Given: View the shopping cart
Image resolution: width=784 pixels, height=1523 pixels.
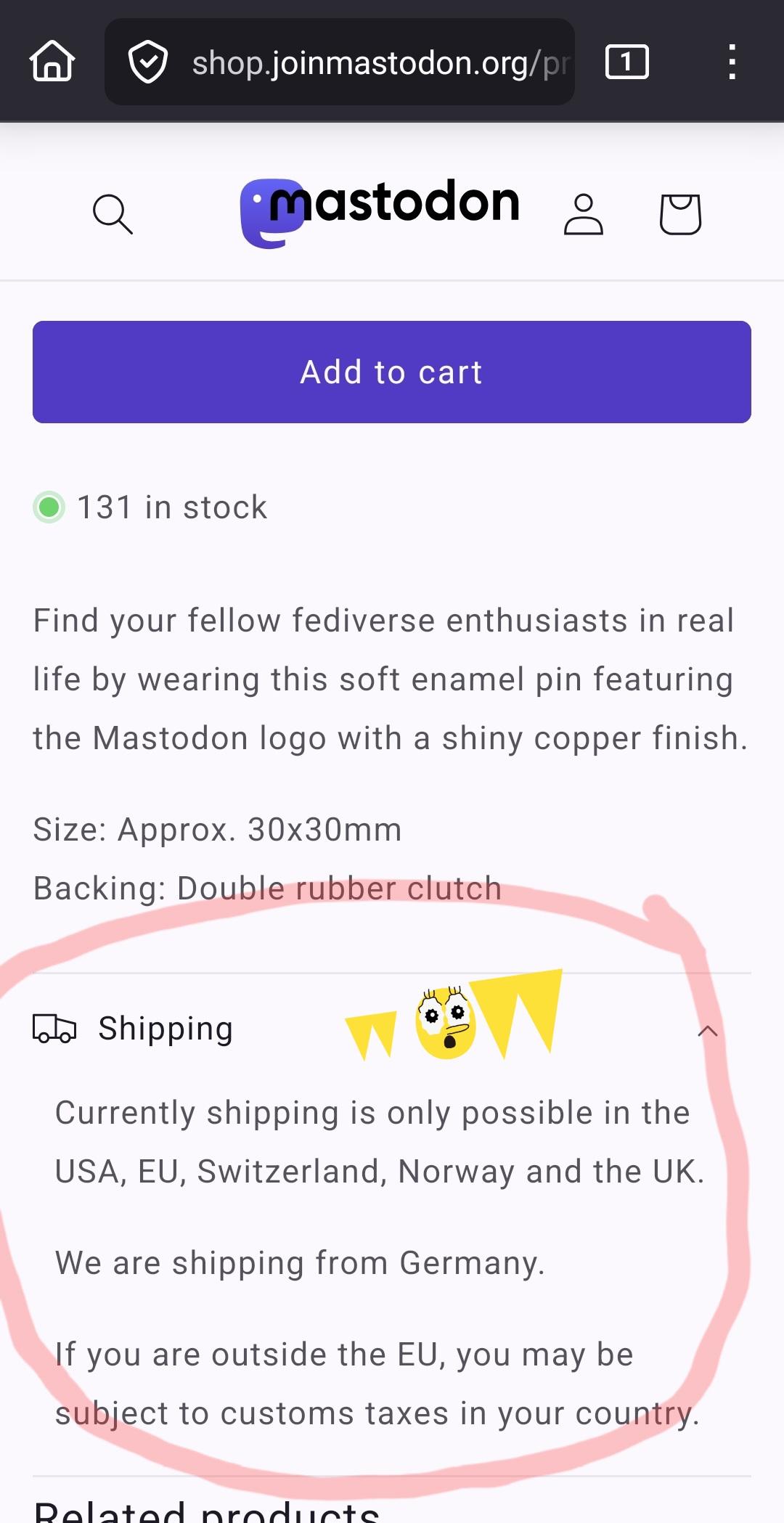Looking at the screenshot, I should coord(680,214).
